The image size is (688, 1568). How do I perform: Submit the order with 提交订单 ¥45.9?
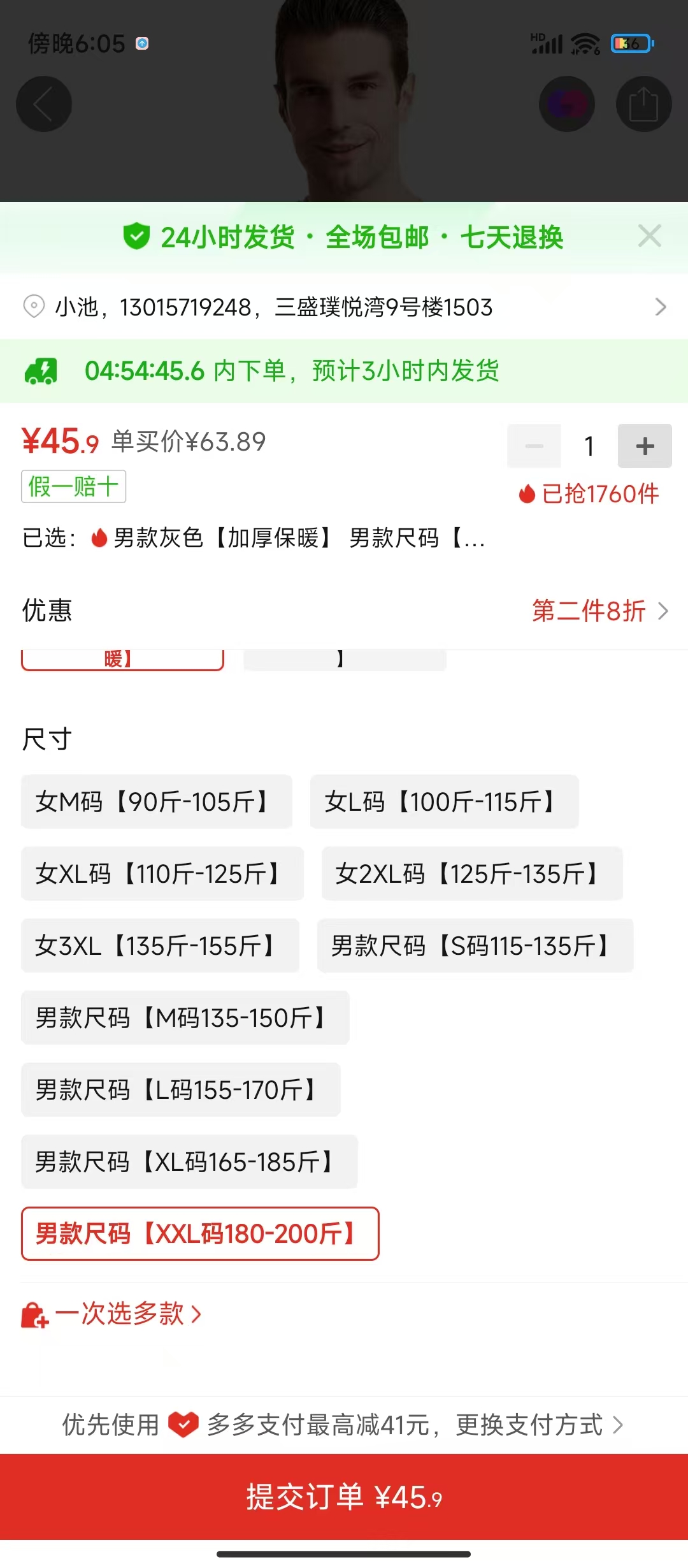(344, 1497)
